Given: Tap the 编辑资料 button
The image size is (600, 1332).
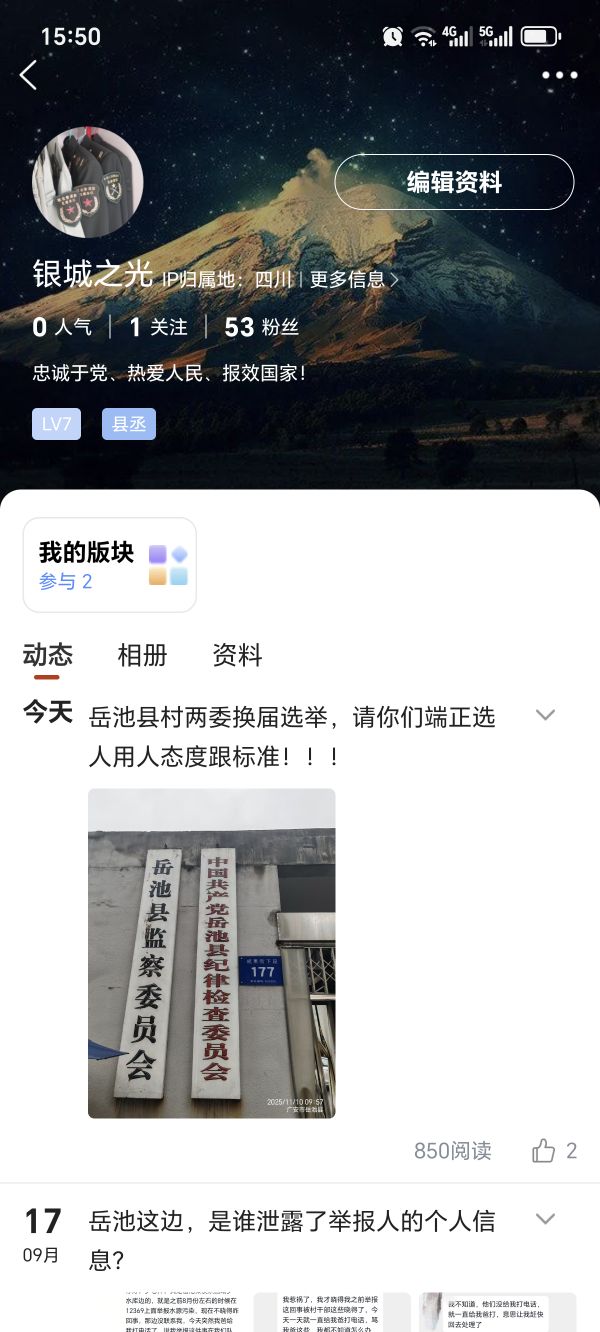Looking at the screenshot, I should (454, 182).
